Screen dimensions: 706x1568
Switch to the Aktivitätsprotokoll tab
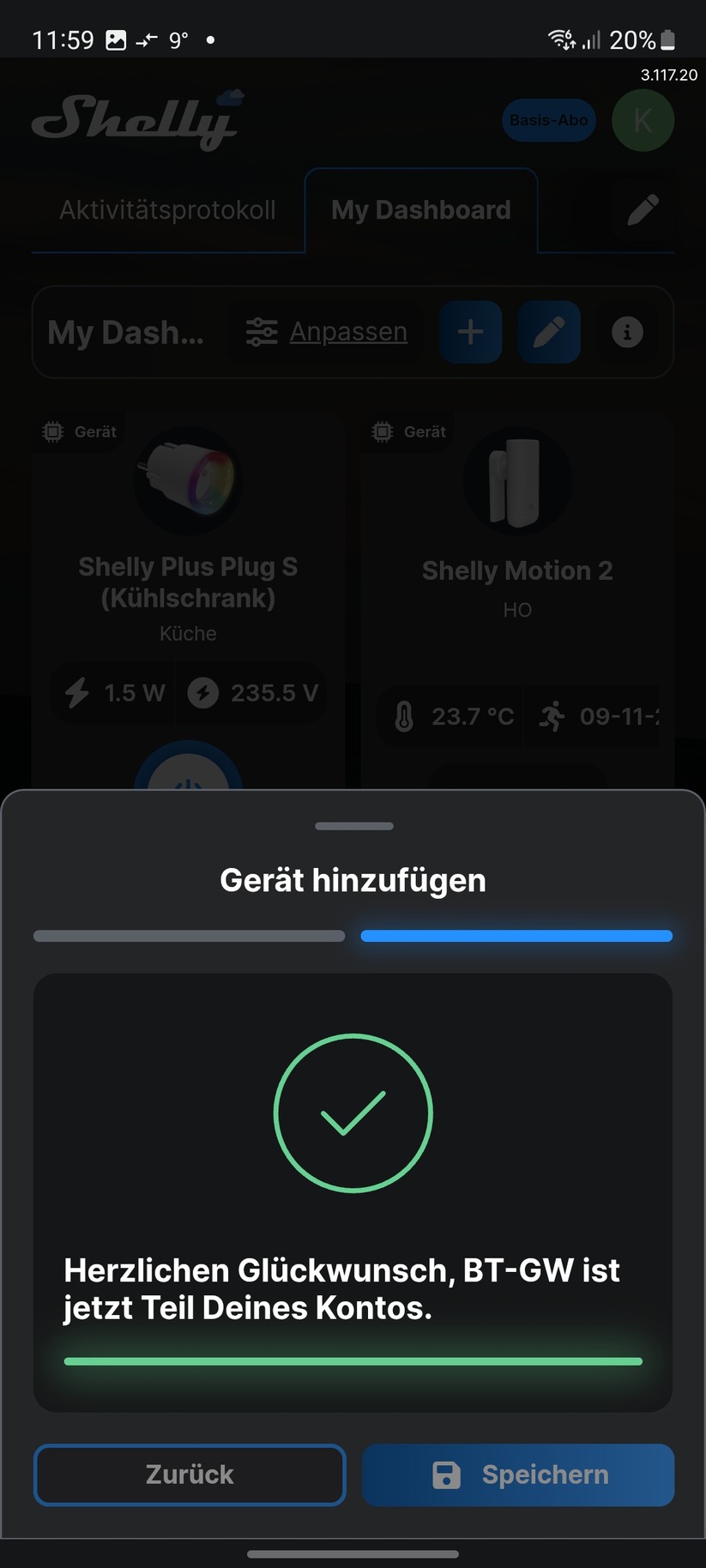pyautogui.click(x=167, y=209)
